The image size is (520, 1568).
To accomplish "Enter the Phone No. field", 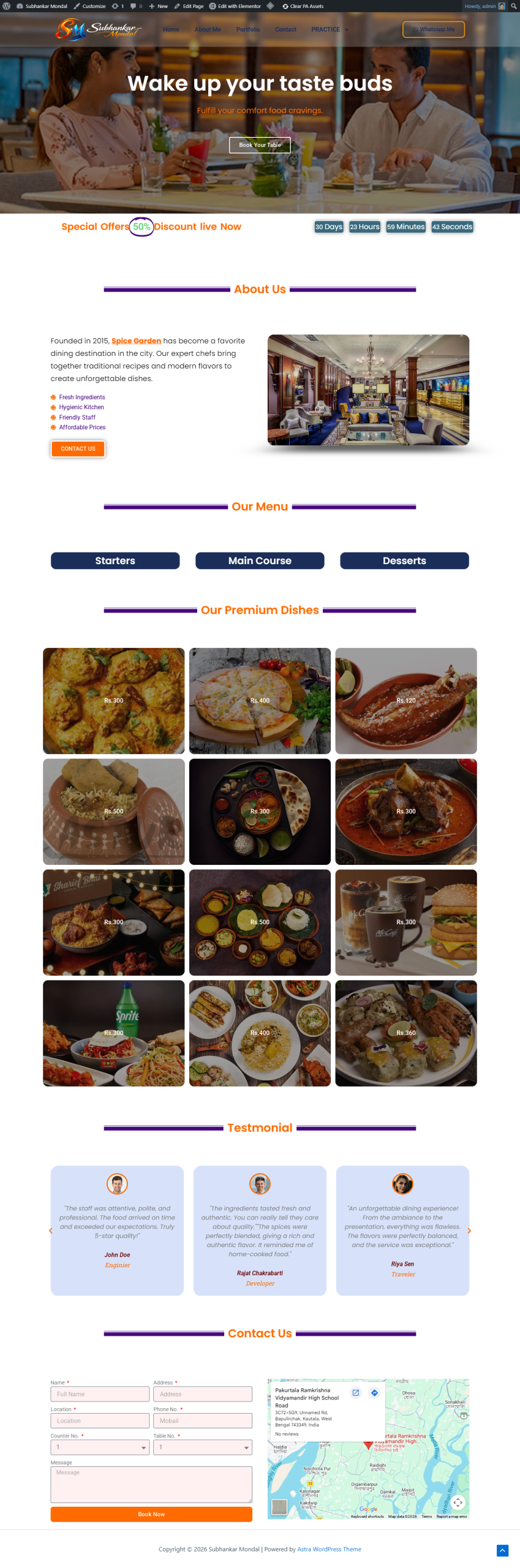I will click(x=203, y=1421).
